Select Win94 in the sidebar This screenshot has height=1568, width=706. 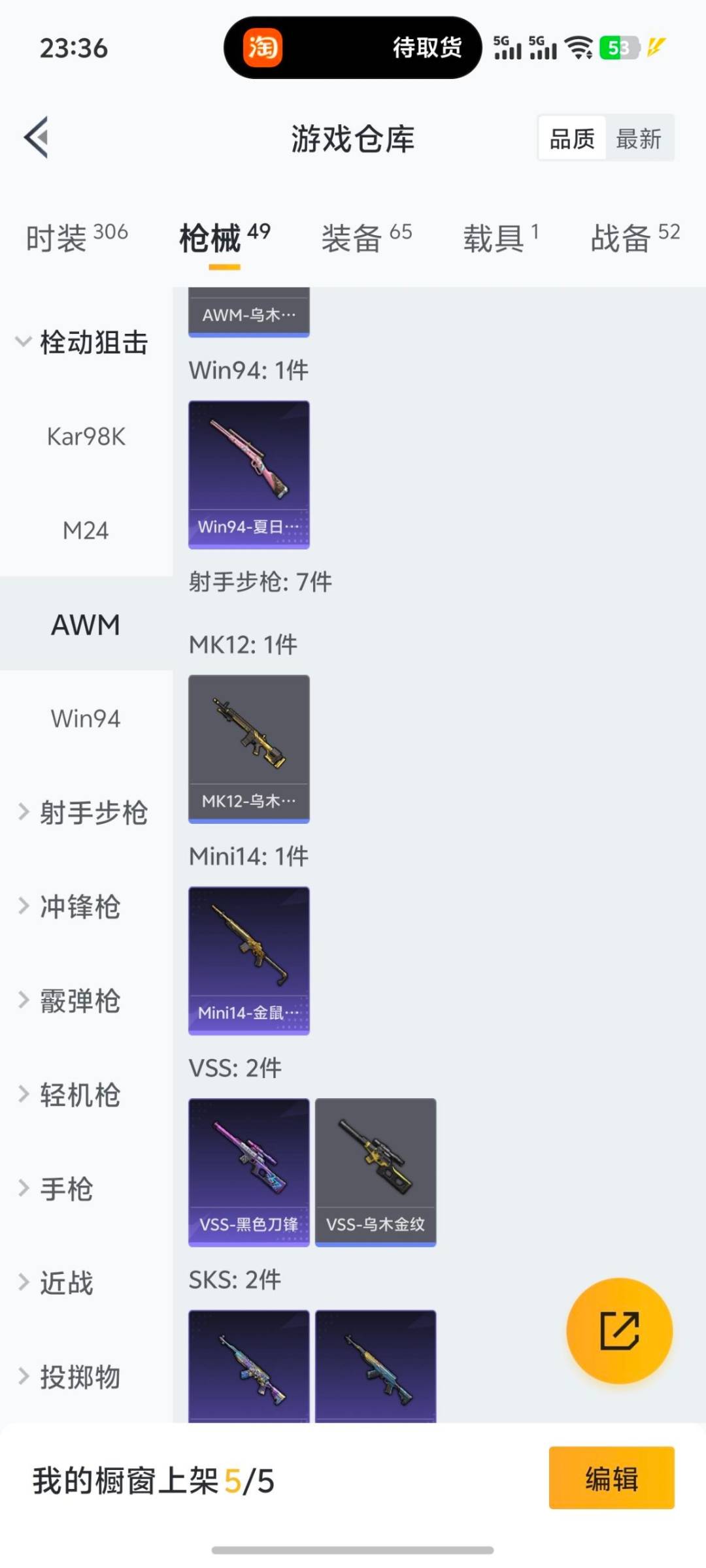point(85,719)
